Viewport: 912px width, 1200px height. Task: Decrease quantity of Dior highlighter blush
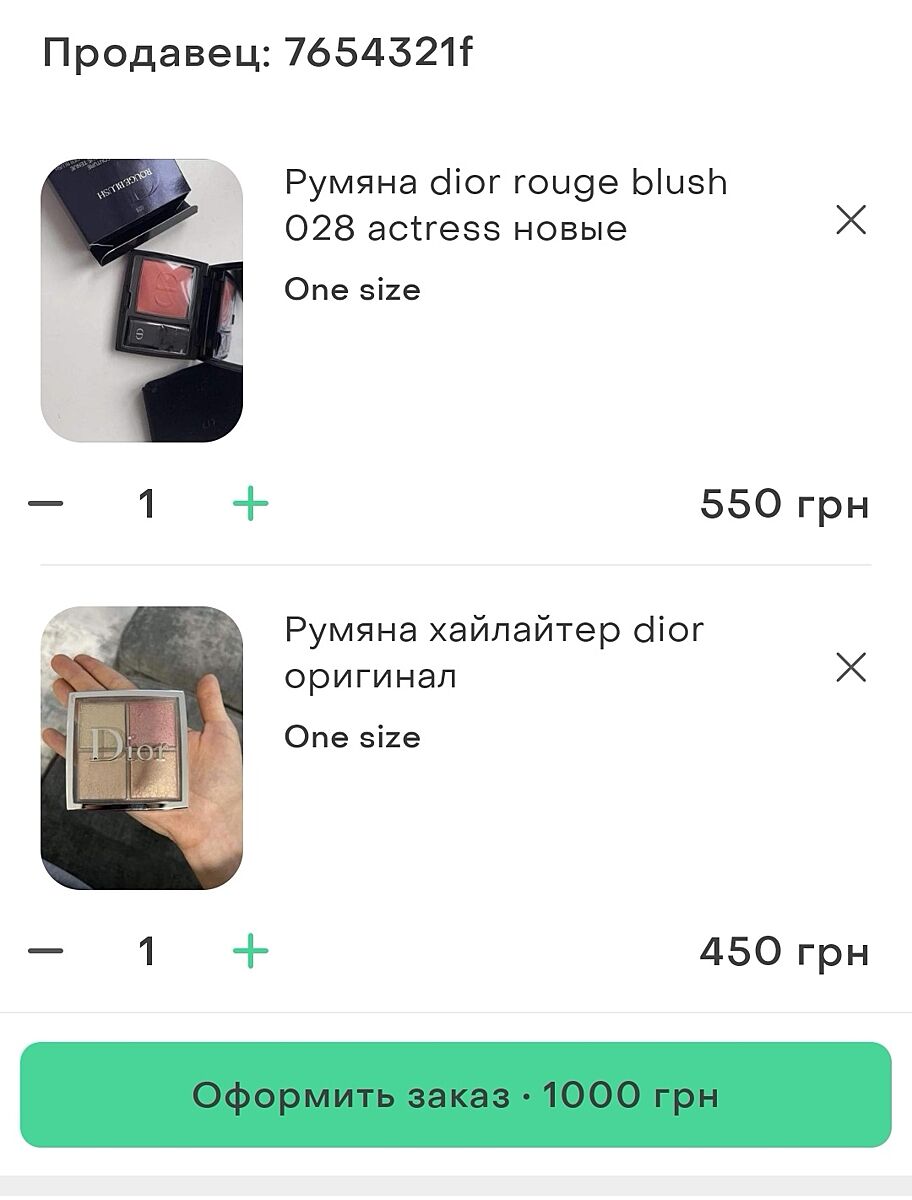[x=46, y=951]
